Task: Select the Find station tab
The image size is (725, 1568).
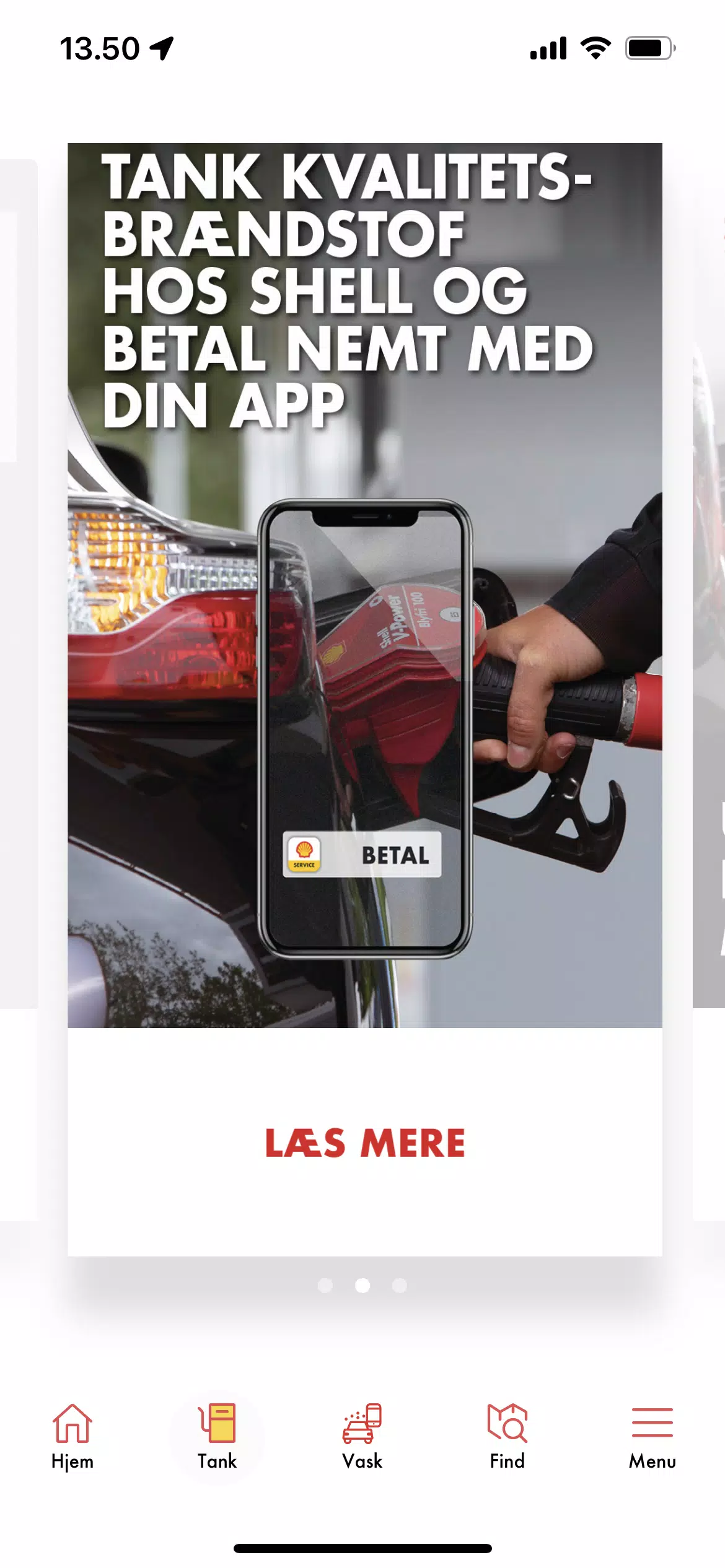Action: tap(507, 1437)
